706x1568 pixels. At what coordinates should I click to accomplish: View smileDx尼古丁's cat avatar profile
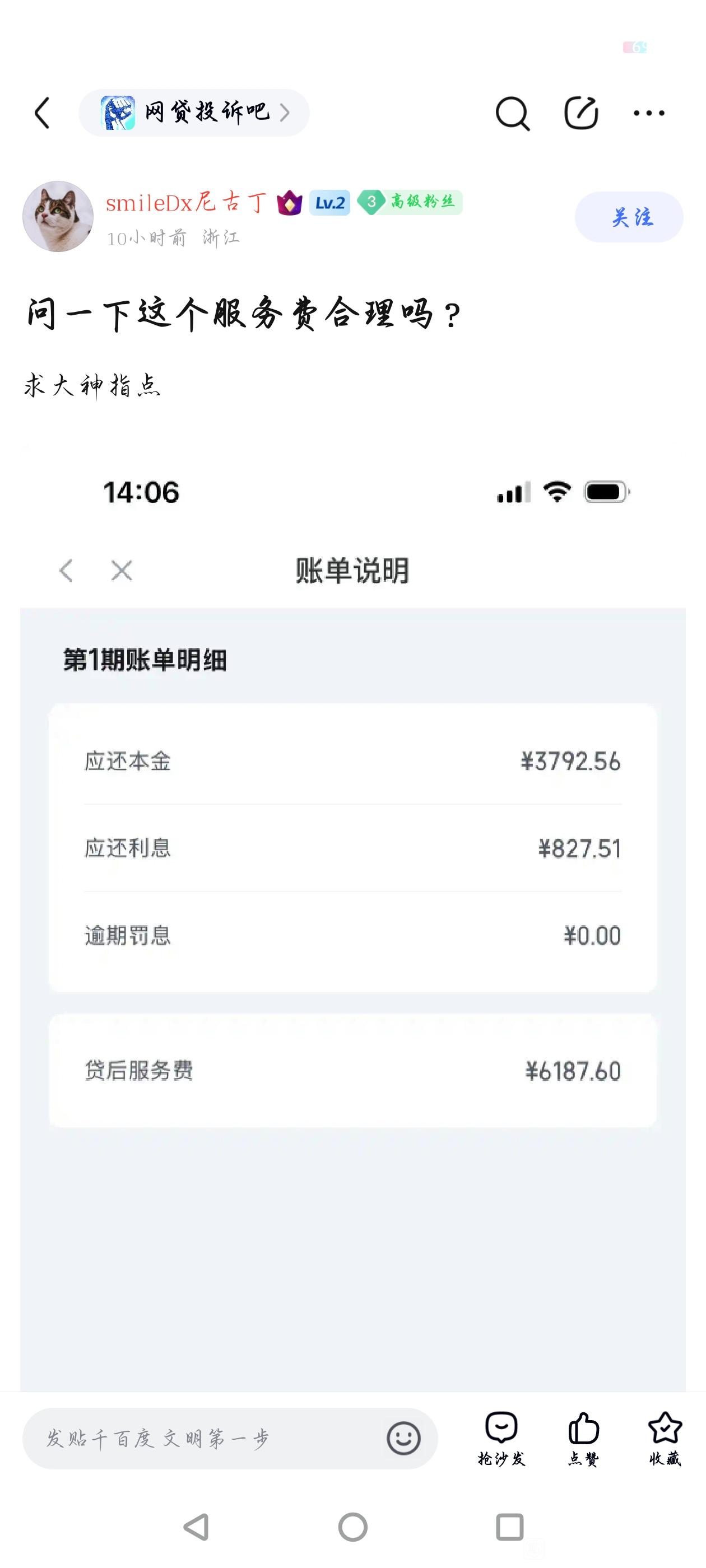pos(58,216)
